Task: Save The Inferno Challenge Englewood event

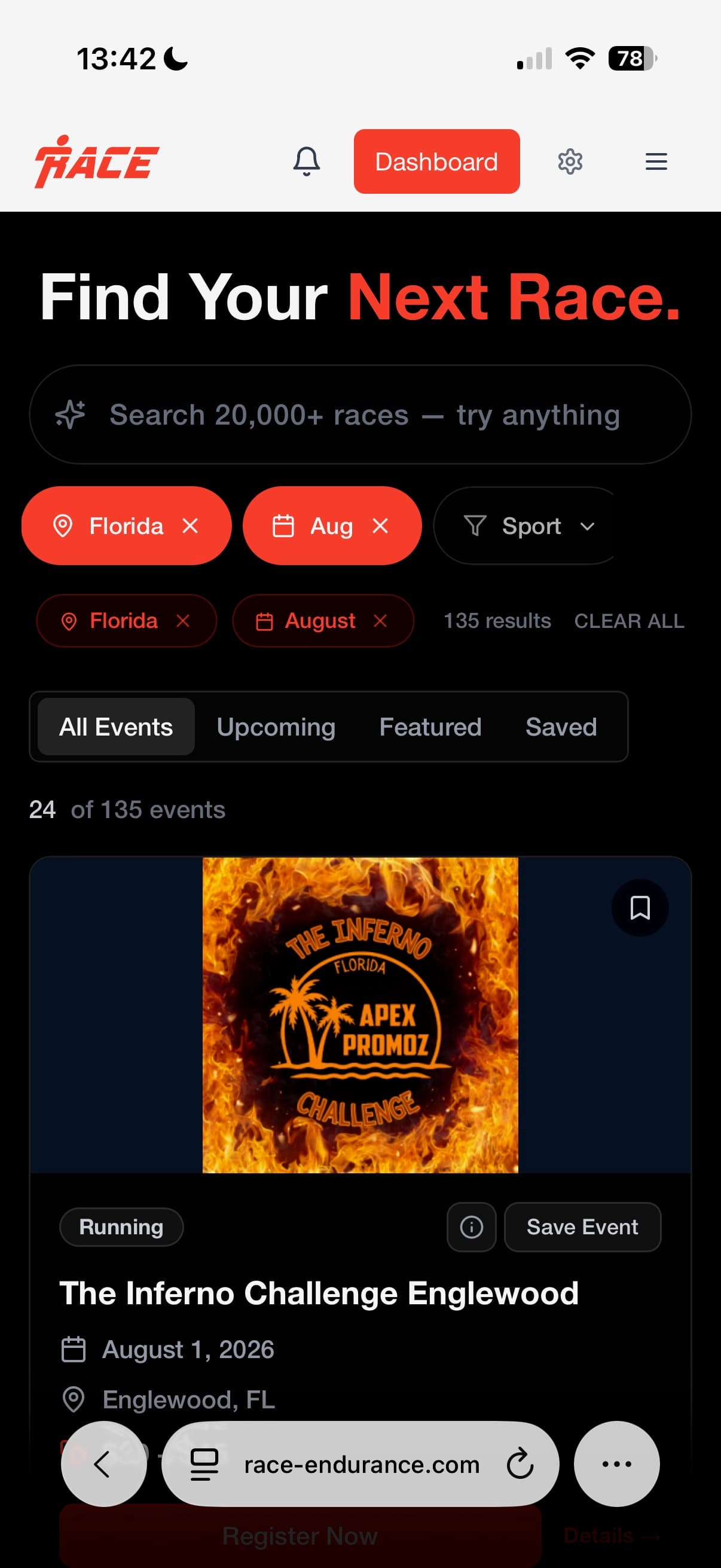Action: (x=582, y=1227)
